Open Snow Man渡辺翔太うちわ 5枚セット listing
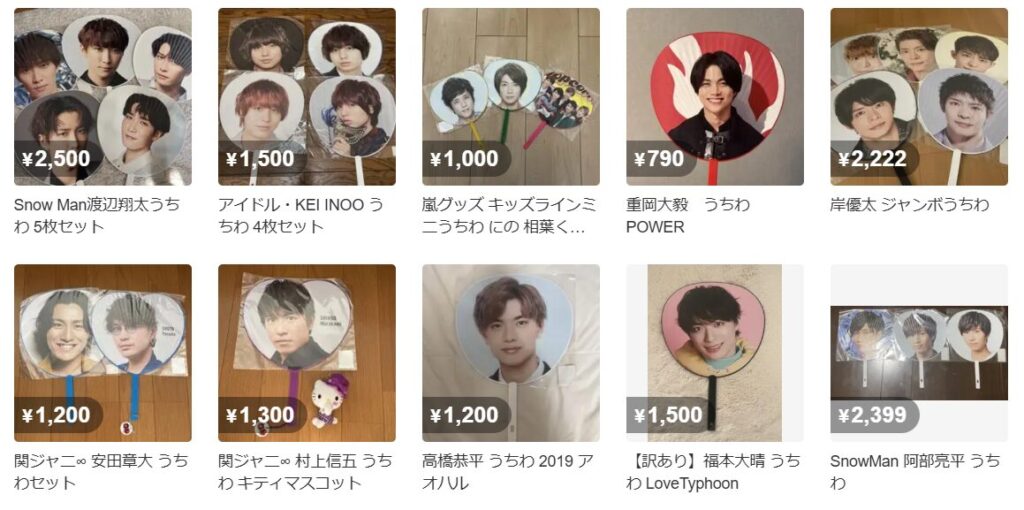The width and height of the screenshot is (1024, 510). [x=103, y=97]
